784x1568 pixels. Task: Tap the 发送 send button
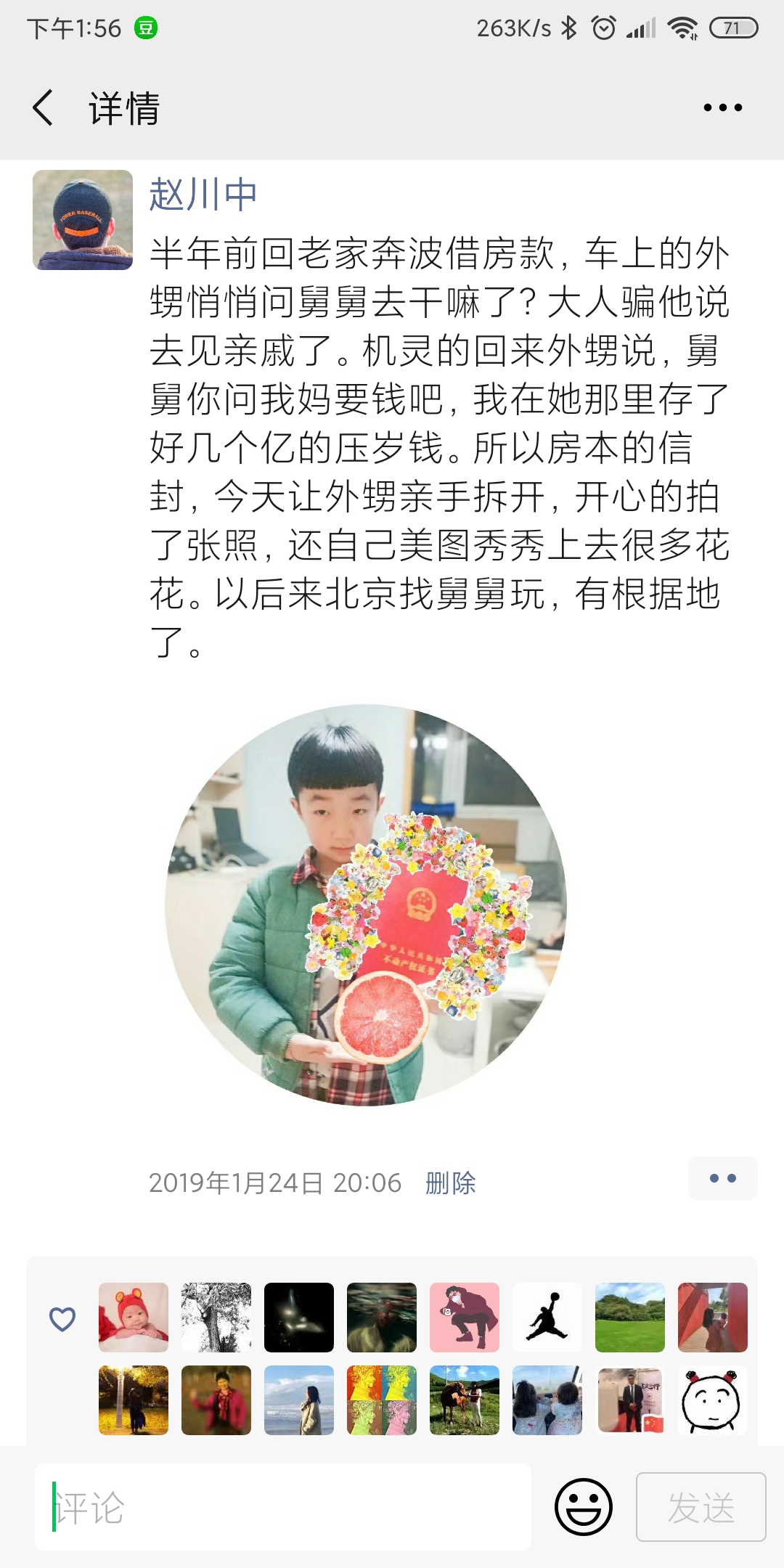pyautogui.click(x=701, y=1507)
